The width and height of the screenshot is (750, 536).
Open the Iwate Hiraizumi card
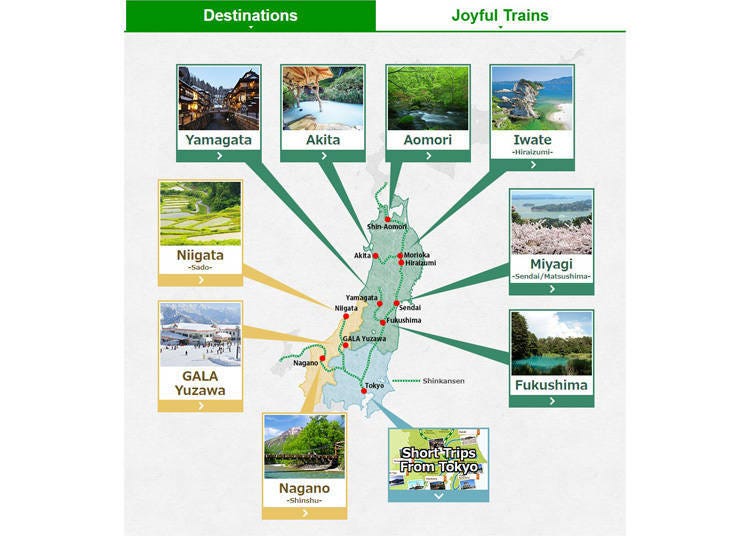click(531, 112)
